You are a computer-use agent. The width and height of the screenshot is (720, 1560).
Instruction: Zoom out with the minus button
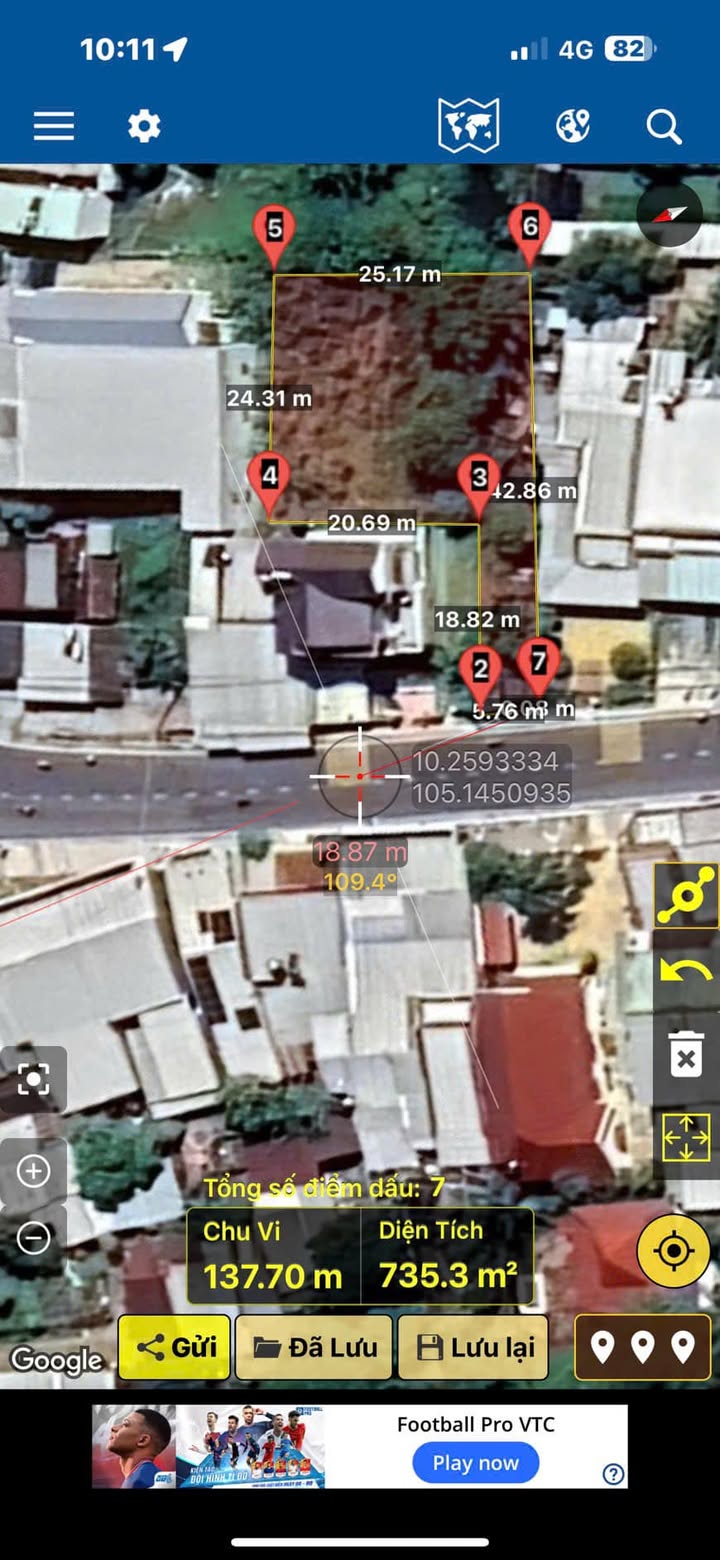click(33, 1238)
